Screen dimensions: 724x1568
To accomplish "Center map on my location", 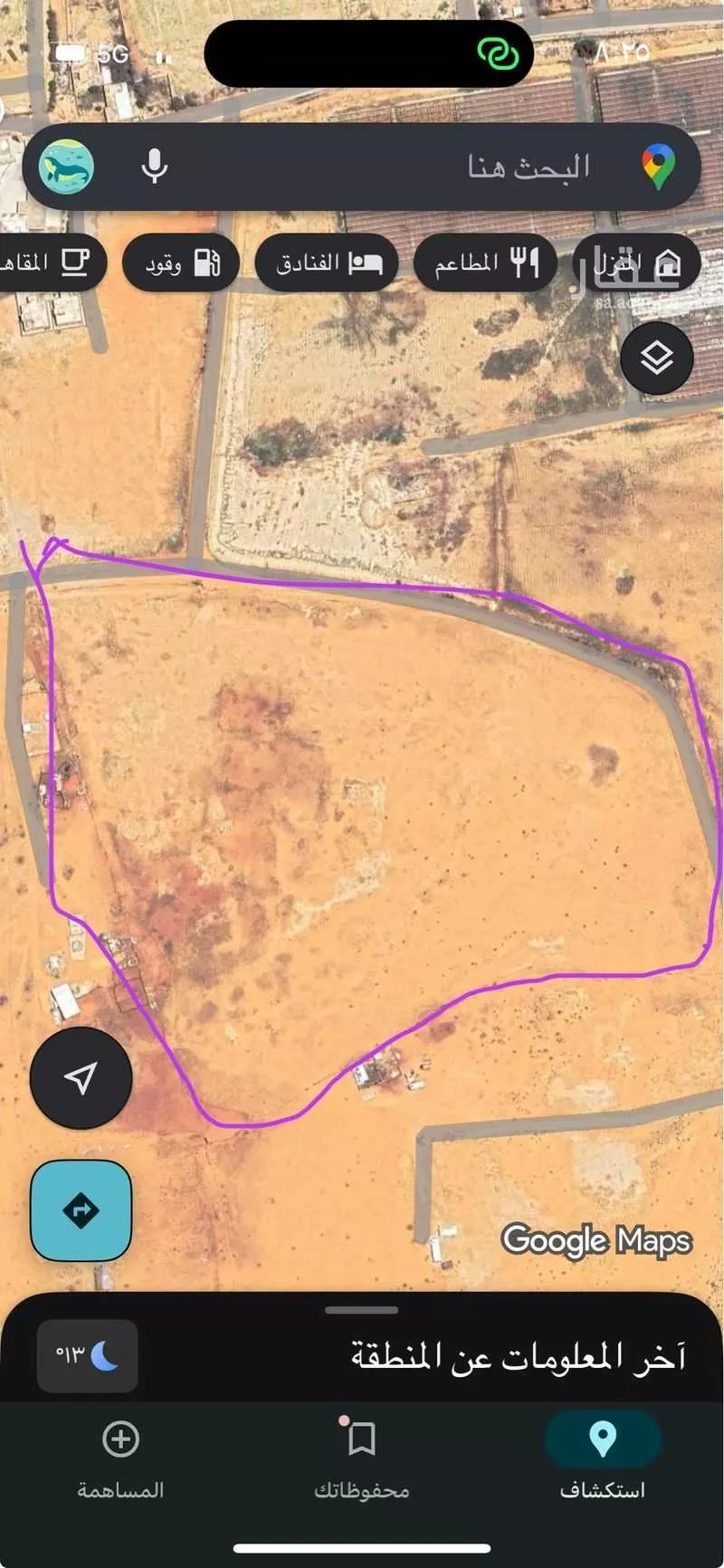I will click(81, 1077).
